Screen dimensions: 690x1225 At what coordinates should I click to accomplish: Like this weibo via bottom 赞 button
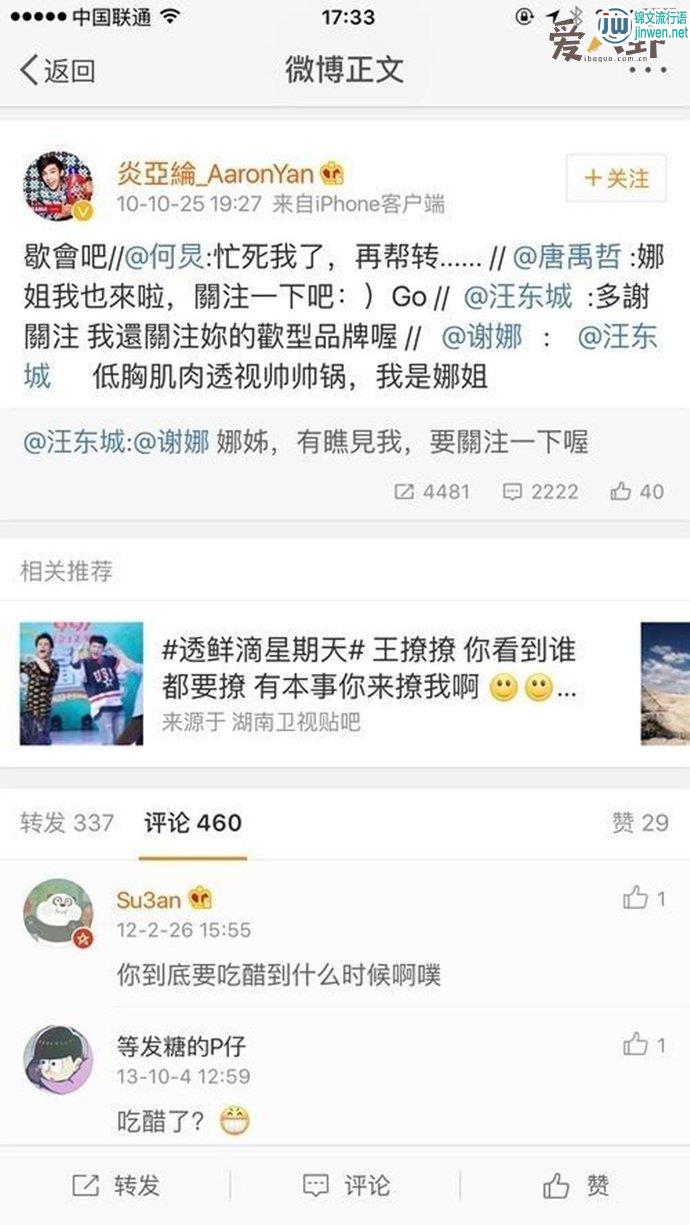(x=575, y=1186)
